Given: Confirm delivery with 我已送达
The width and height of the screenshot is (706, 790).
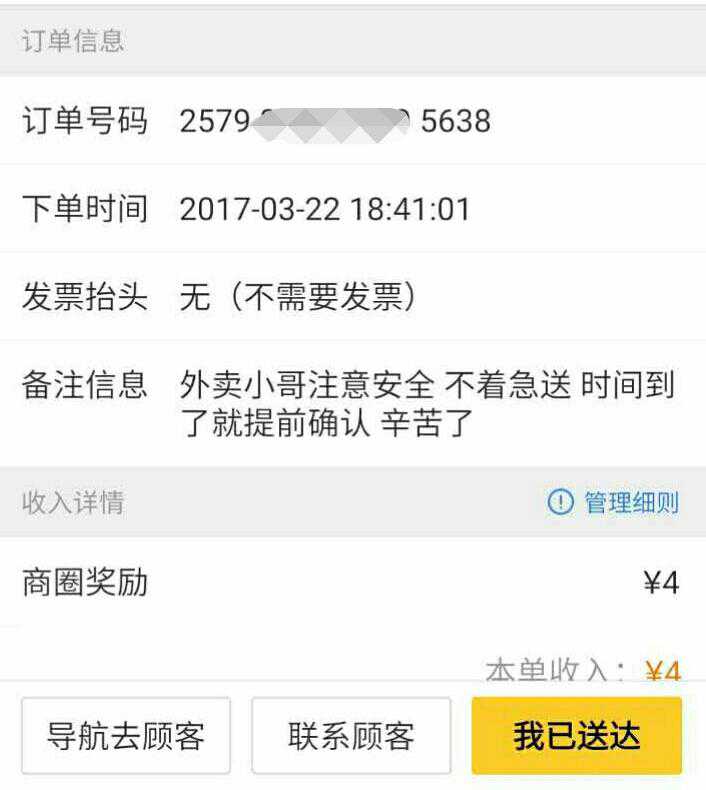Looking at the screenshot, I should pyautogui.click(x=577, y=736).
